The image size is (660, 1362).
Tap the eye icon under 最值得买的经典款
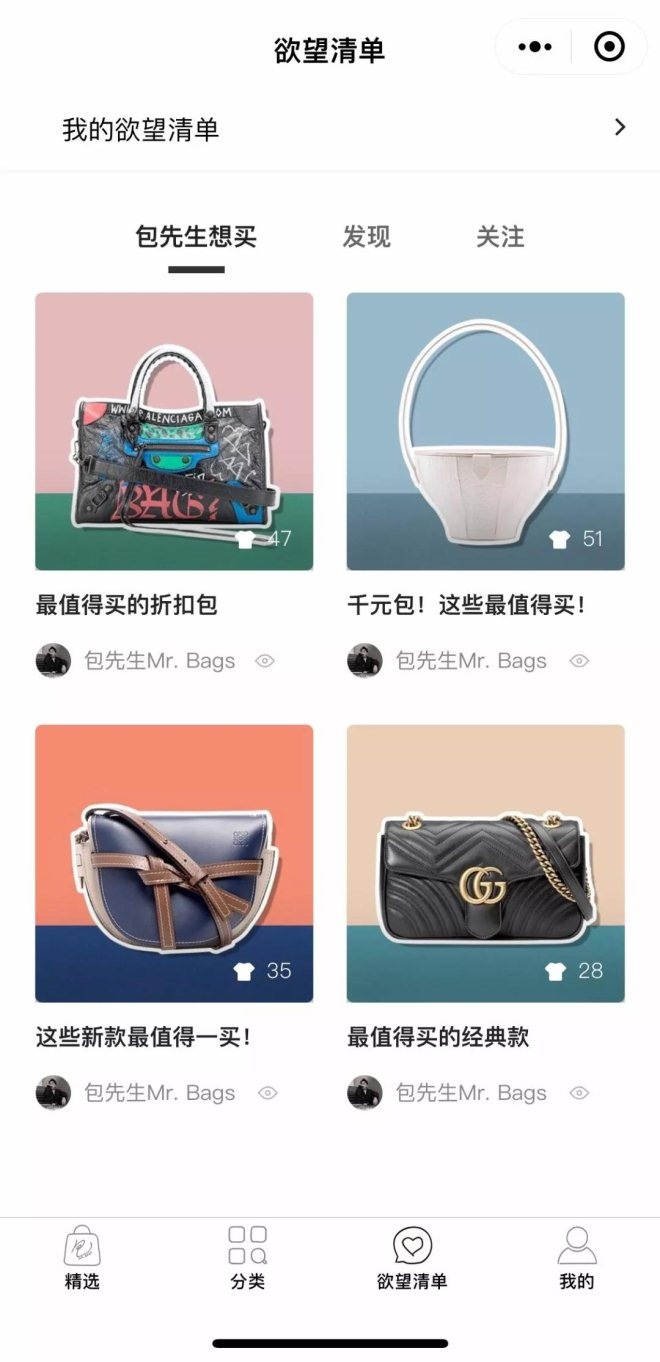(x=579, y=1093)
